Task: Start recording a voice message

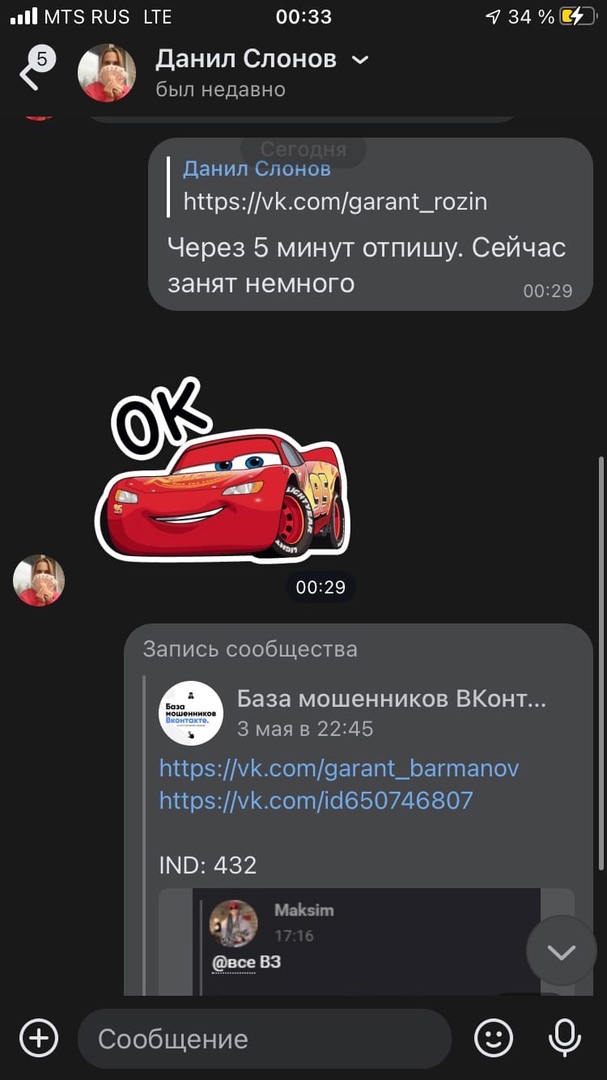Action: coord(565,1038)
